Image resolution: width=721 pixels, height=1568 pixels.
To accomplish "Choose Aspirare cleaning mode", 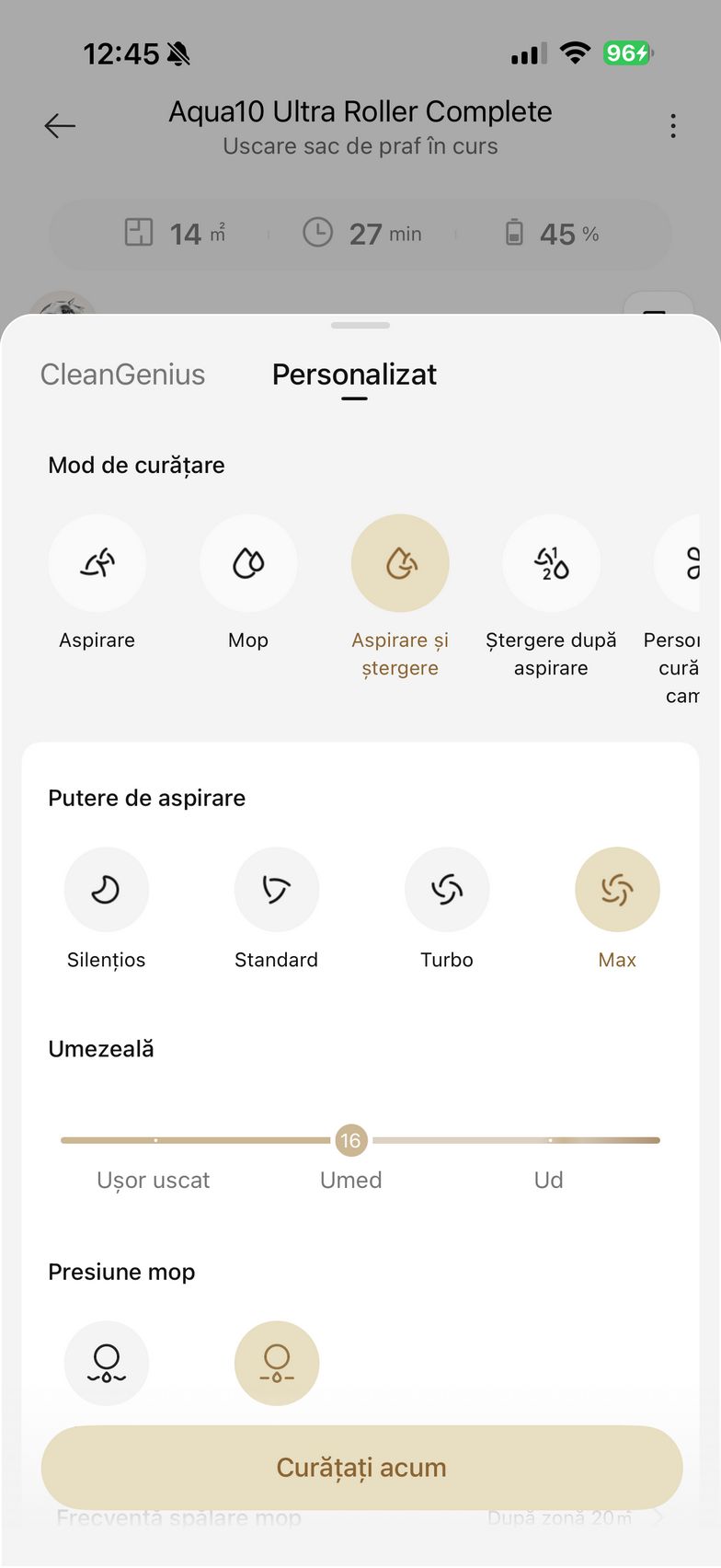I will (97, 563).
